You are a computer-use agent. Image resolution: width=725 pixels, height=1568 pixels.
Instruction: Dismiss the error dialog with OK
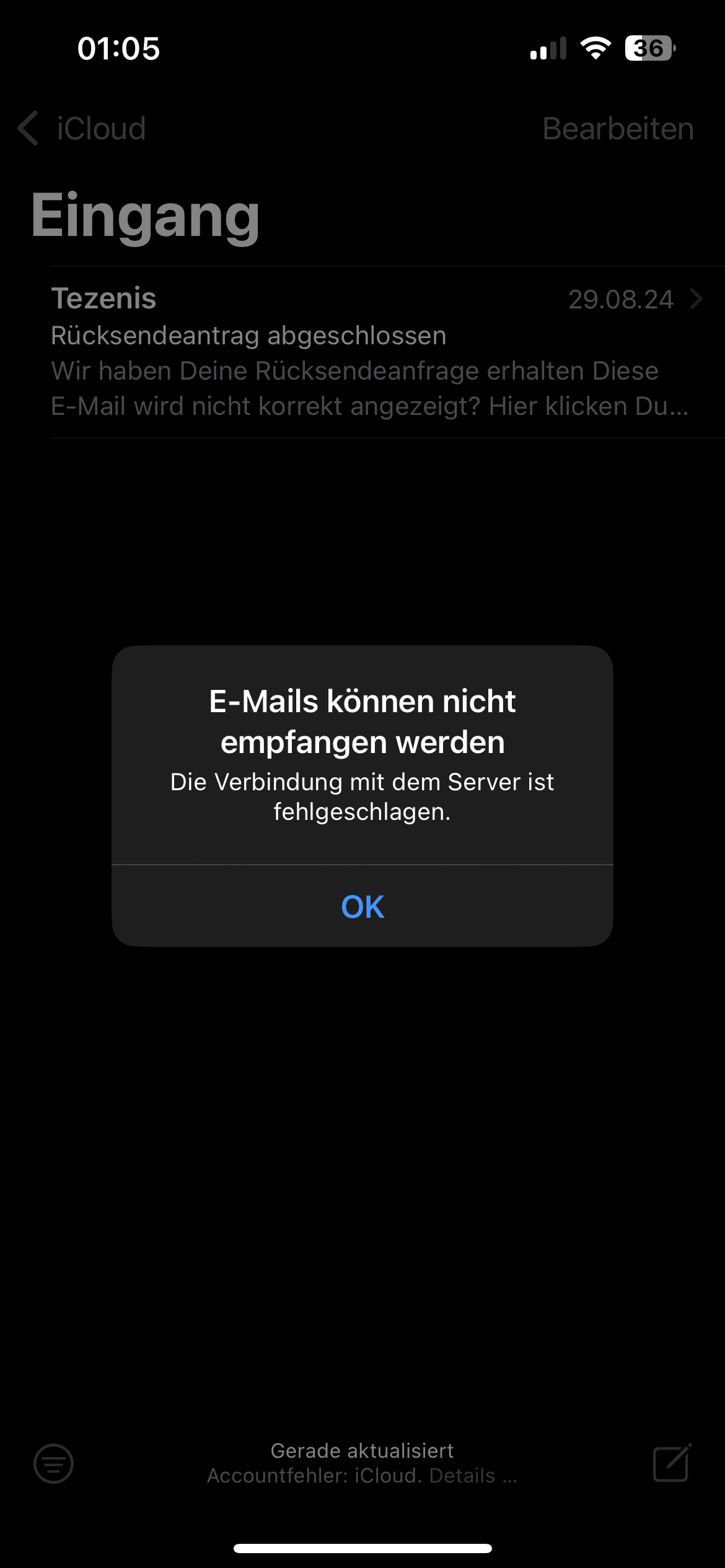[362, 907]
